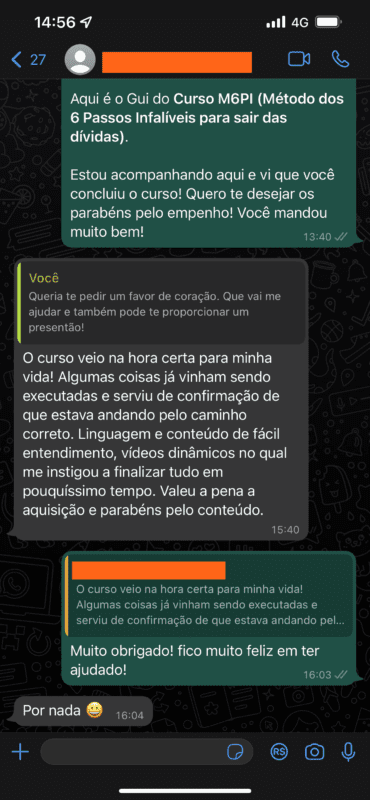Start a voice call
The width and height of the screenshot is (370, 800).
point(340,59)
